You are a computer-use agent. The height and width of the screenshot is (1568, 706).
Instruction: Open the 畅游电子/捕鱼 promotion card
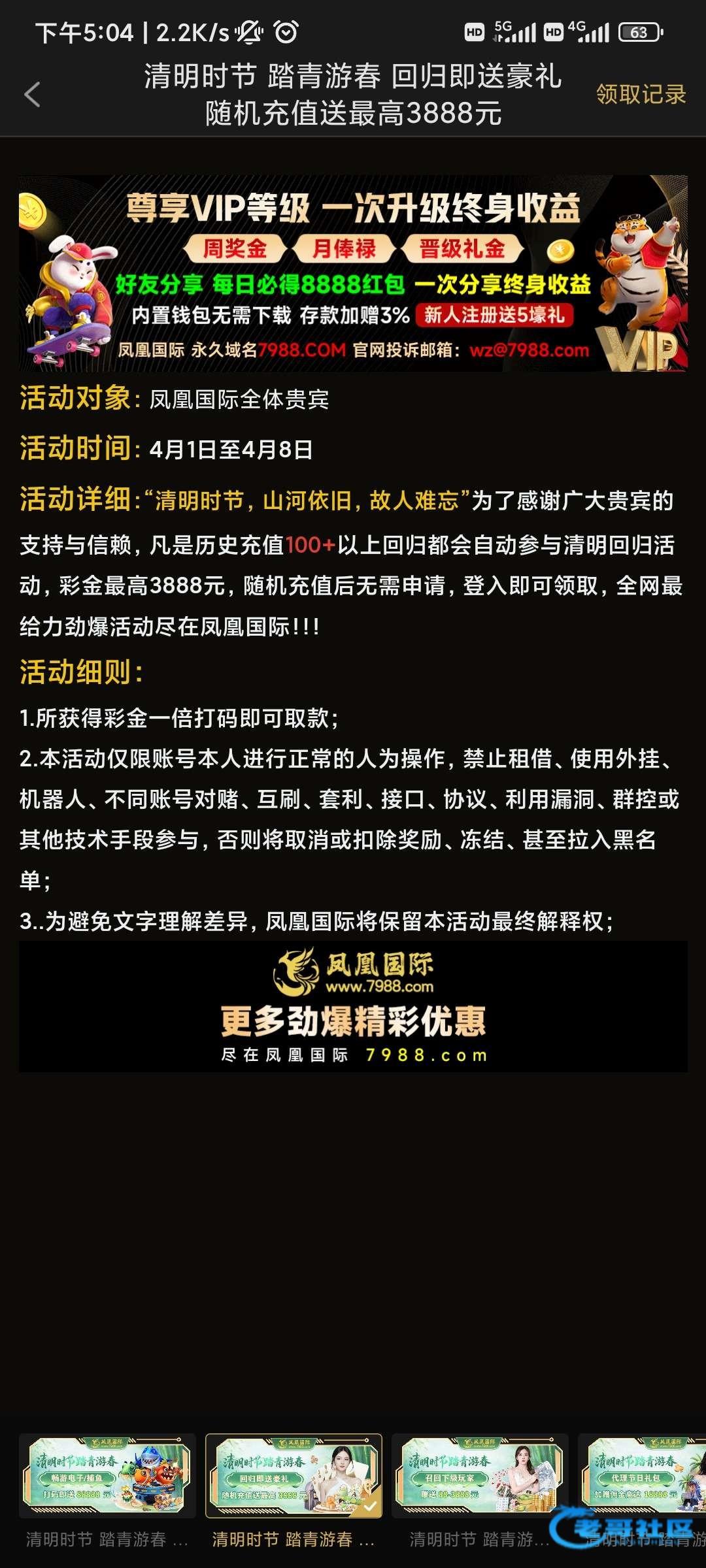click(x=107, y=1475)
